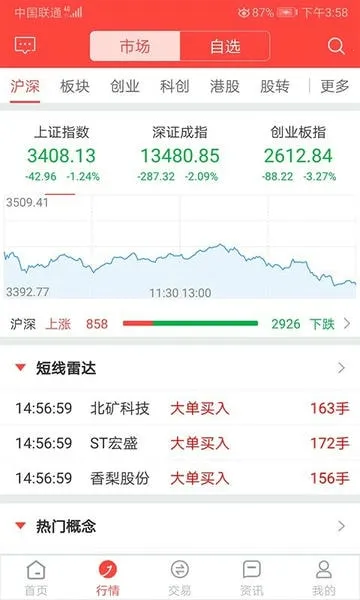Switch to the 港股 tab
This screenshot has width=360, height=600.
tap(225, 86)
